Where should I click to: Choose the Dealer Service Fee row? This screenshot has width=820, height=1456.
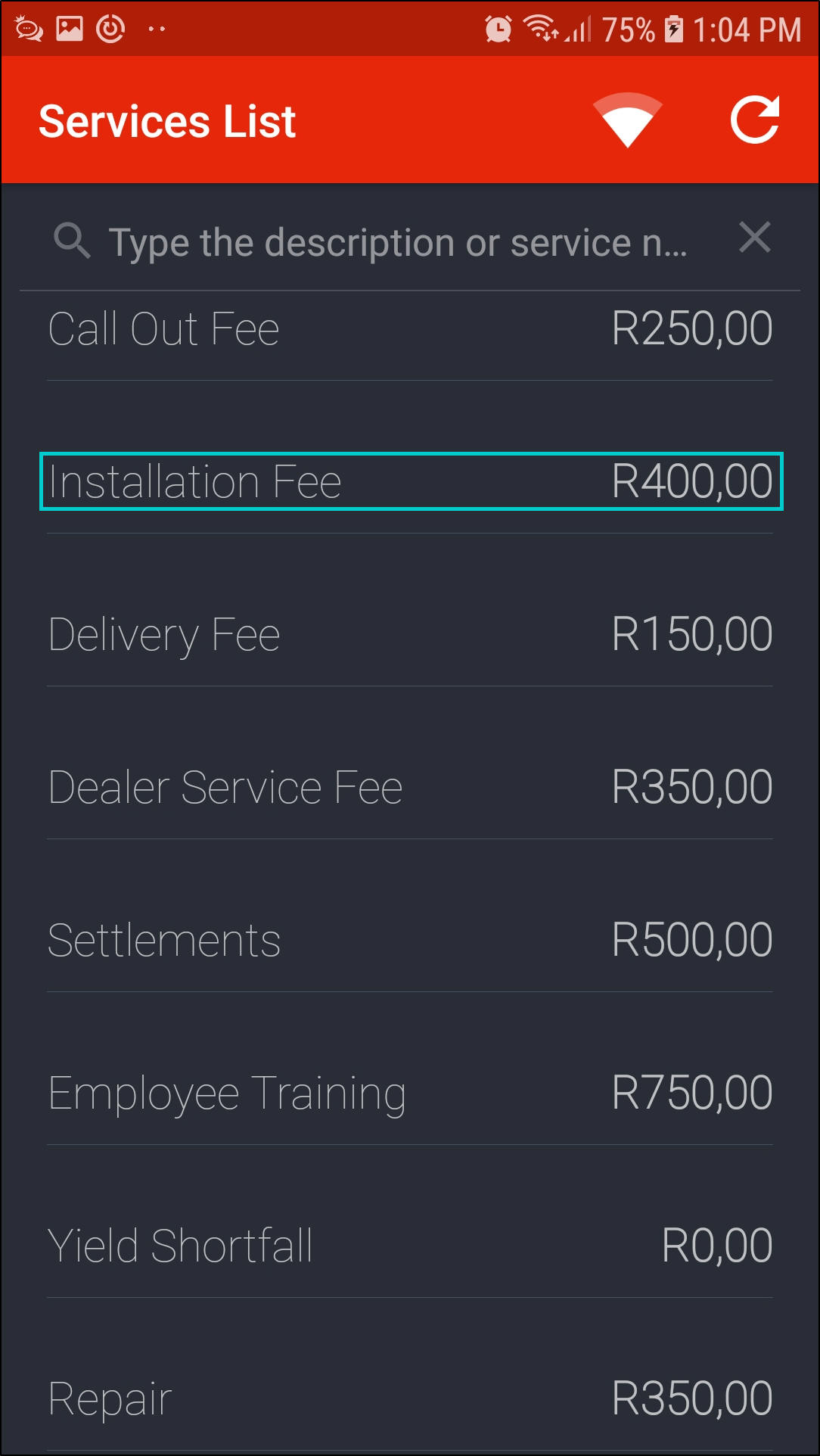(x=410, y=787)
